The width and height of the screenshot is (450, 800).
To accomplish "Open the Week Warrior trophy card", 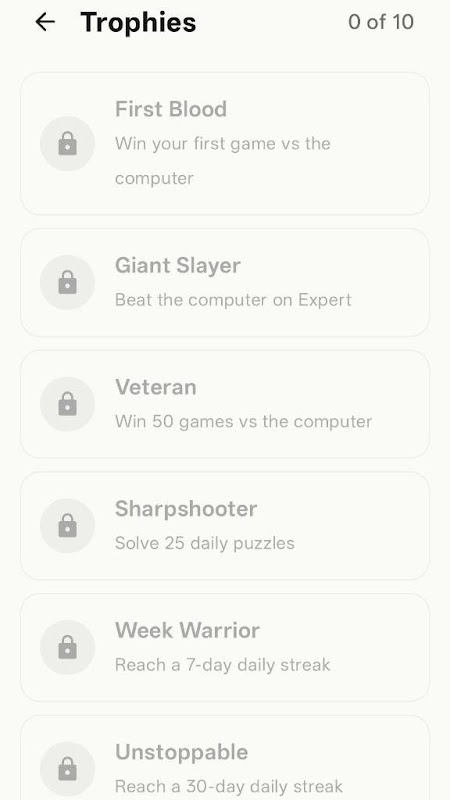I will 224,647.
